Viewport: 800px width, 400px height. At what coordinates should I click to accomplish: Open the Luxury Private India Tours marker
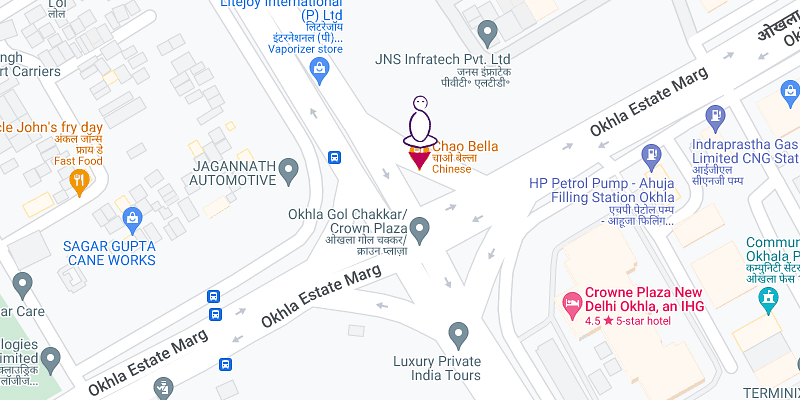(x=459, y=333)
